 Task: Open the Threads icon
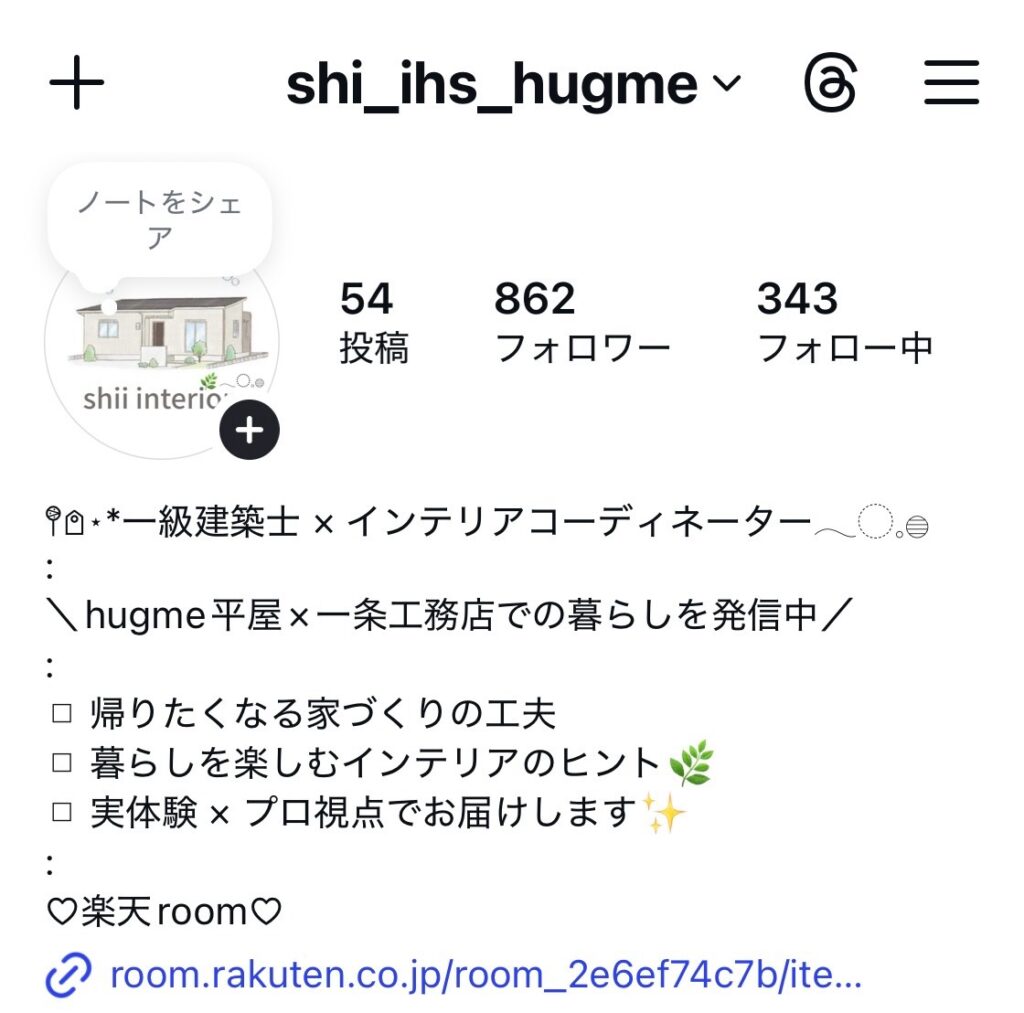click(830, 84)
